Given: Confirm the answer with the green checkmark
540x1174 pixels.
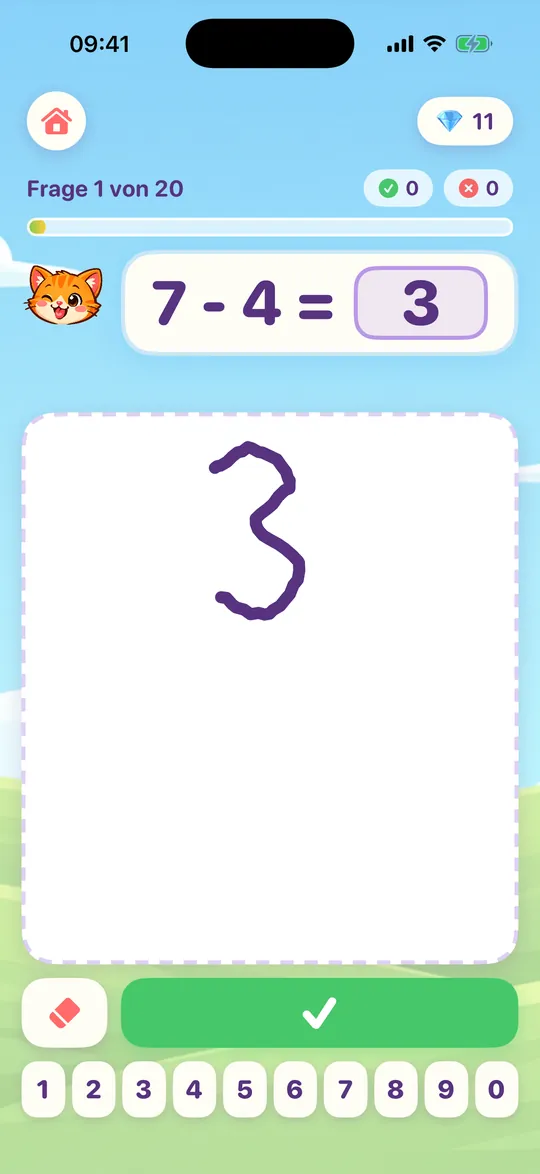Looking at the screenshot, I should 320,1012.
